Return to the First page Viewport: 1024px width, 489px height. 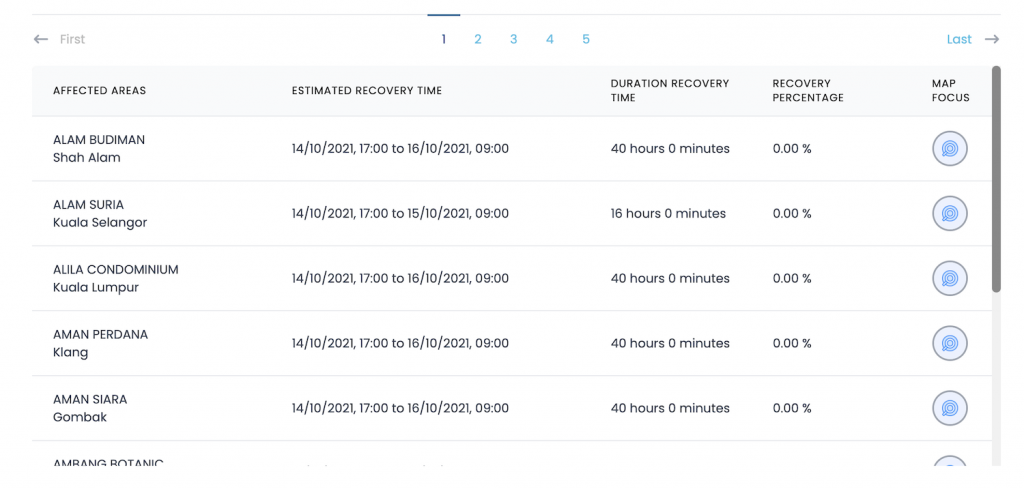60,39
